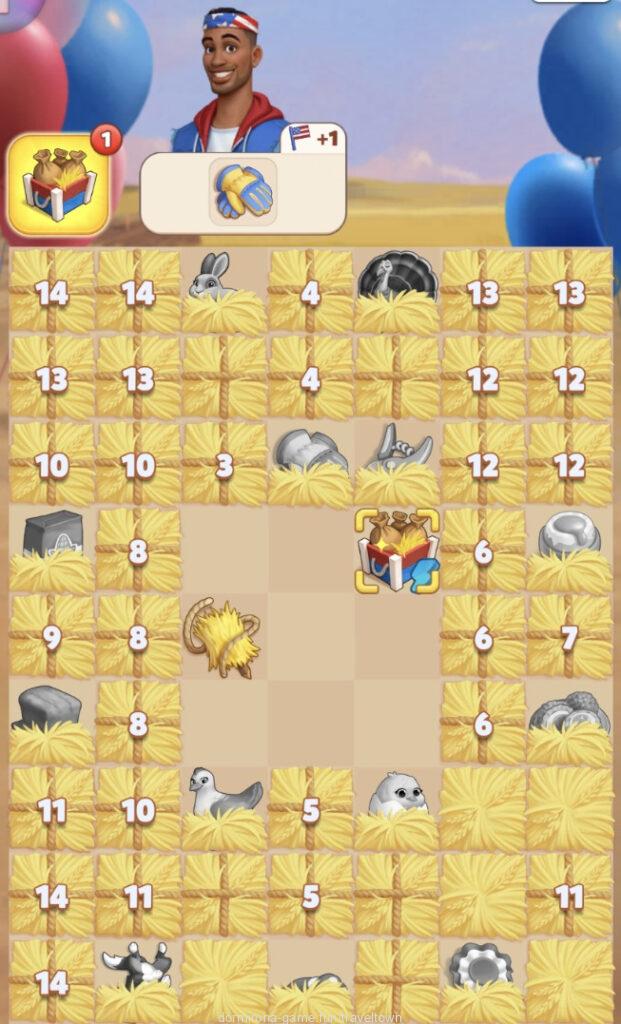Tap the hay tile numbered 3
The height and width of the screenshot is (1024, 621).
[224, 465]
